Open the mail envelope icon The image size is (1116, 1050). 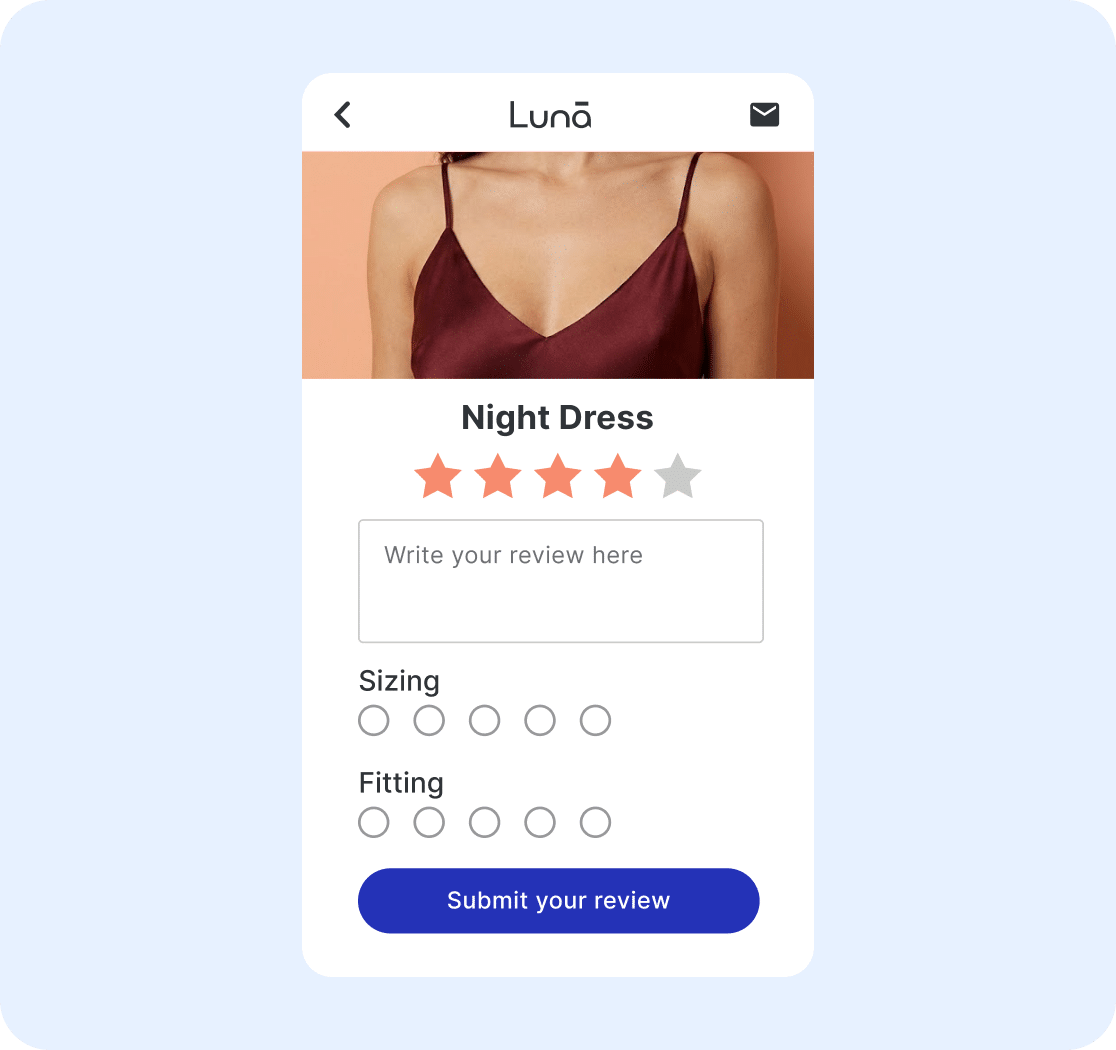click(764, 115)
